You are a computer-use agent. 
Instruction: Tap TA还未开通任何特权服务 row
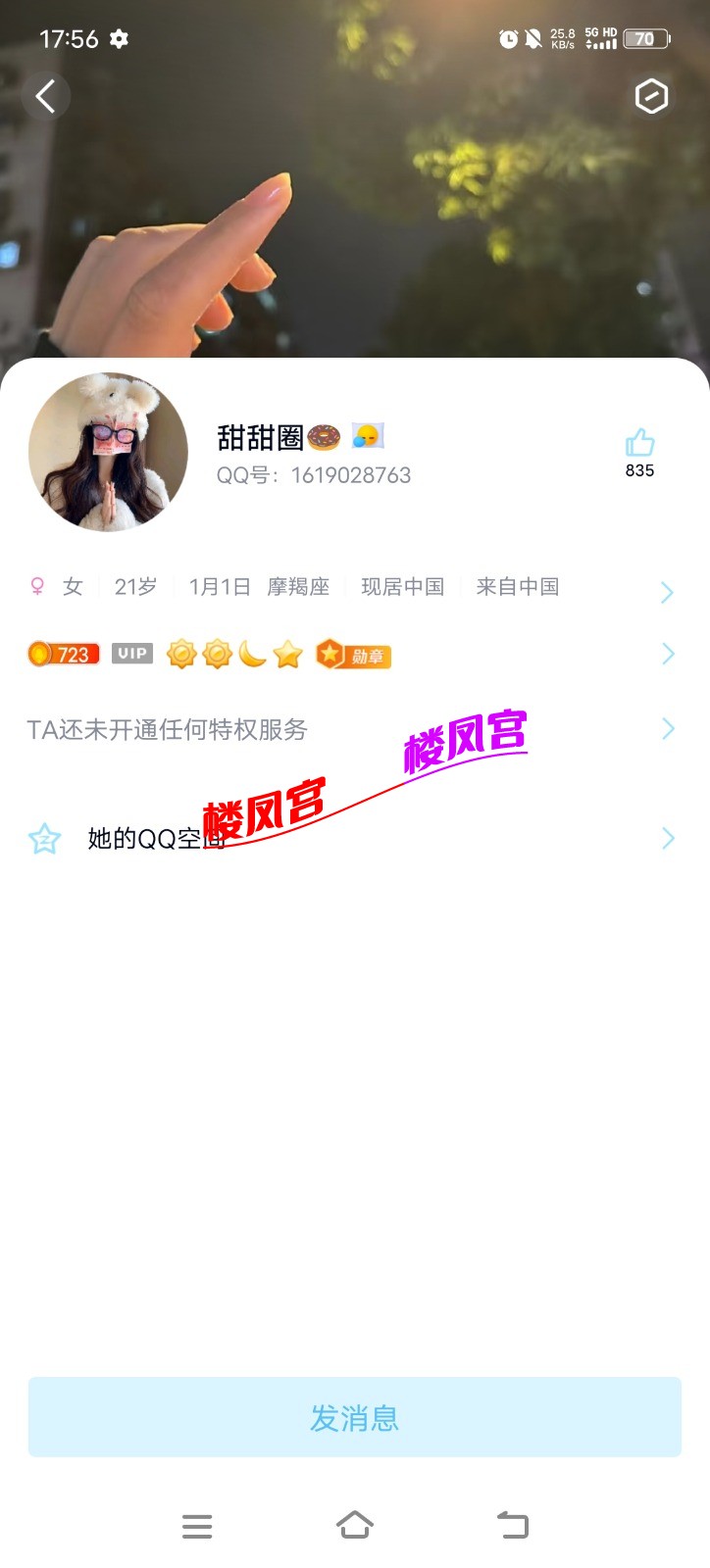[167, 729]
